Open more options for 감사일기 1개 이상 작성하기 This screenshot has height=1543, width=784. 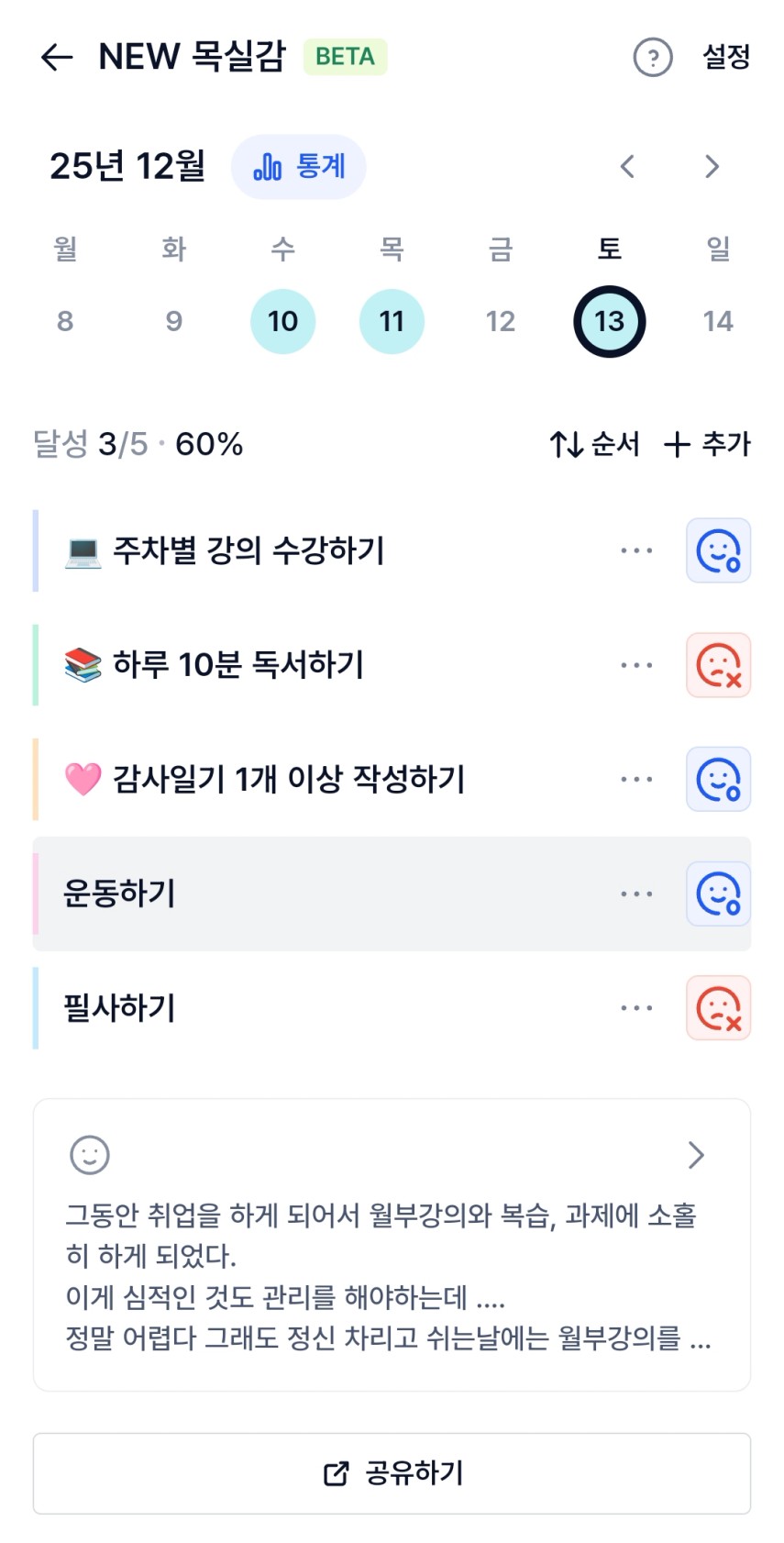click(636, 780)
